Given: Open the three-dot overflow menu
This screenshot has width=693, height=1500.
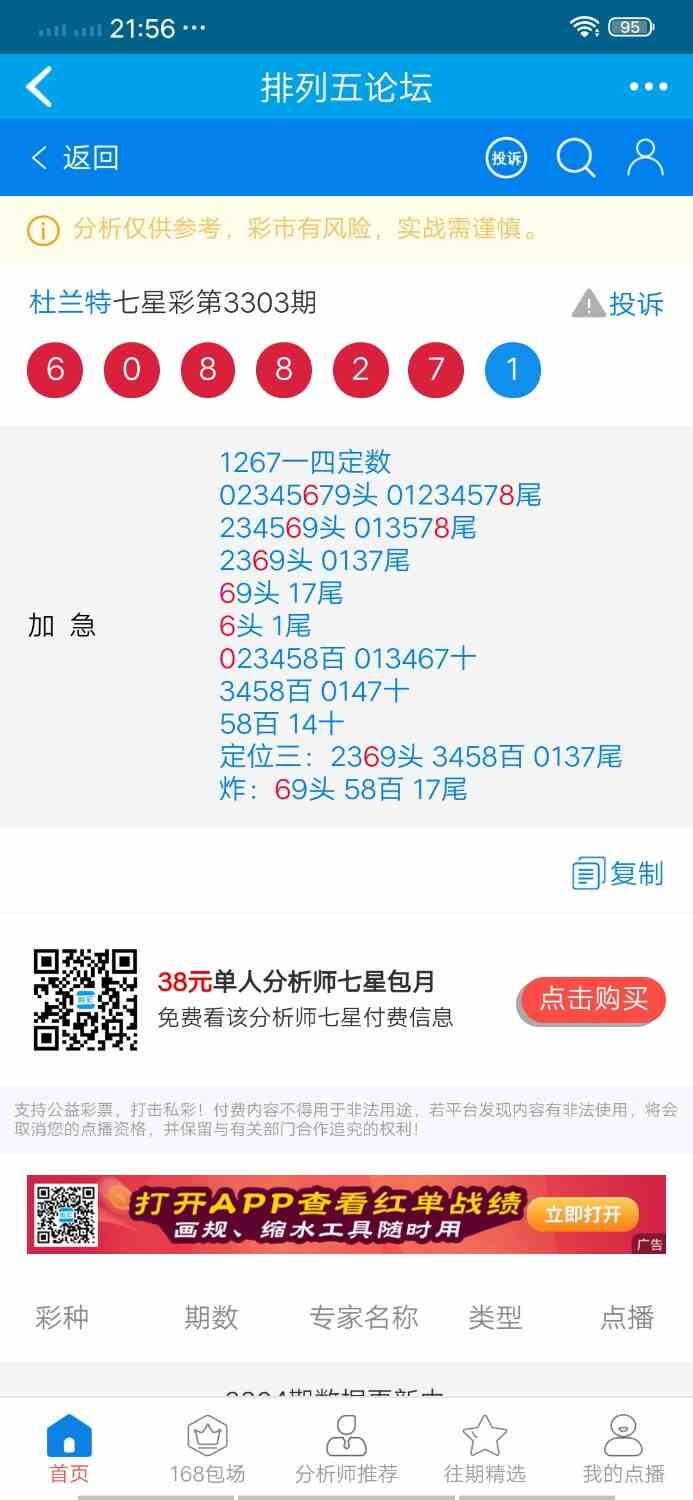Looking at the screenshot, I should 648,87.
